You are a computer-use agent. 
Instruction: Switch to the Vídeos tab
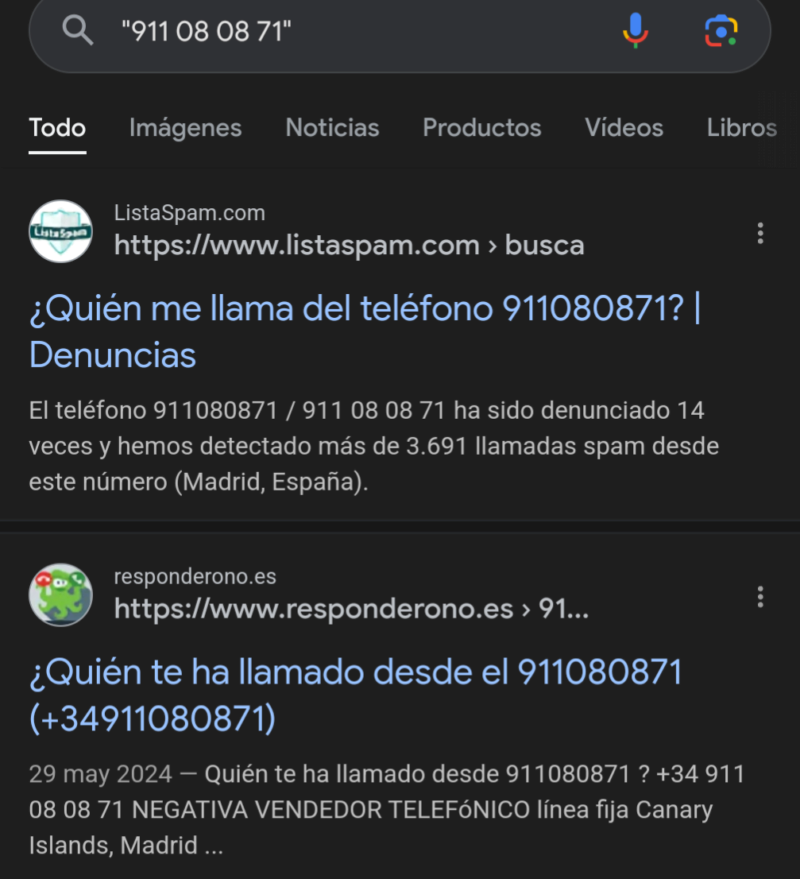[624, 128]
